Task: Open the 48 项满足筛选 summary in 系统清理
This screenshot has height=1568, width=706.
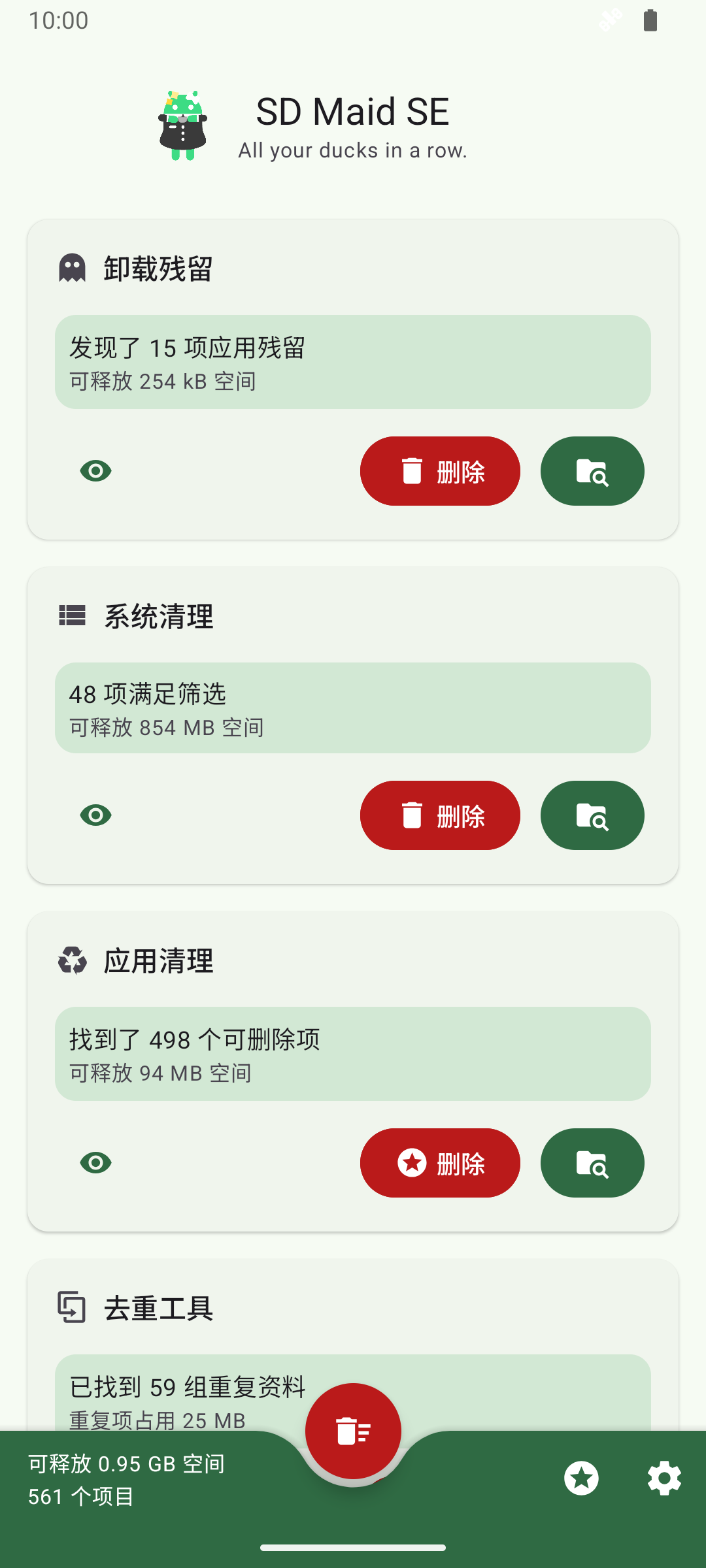Action: pyautogui.click(x=352, y=708)
